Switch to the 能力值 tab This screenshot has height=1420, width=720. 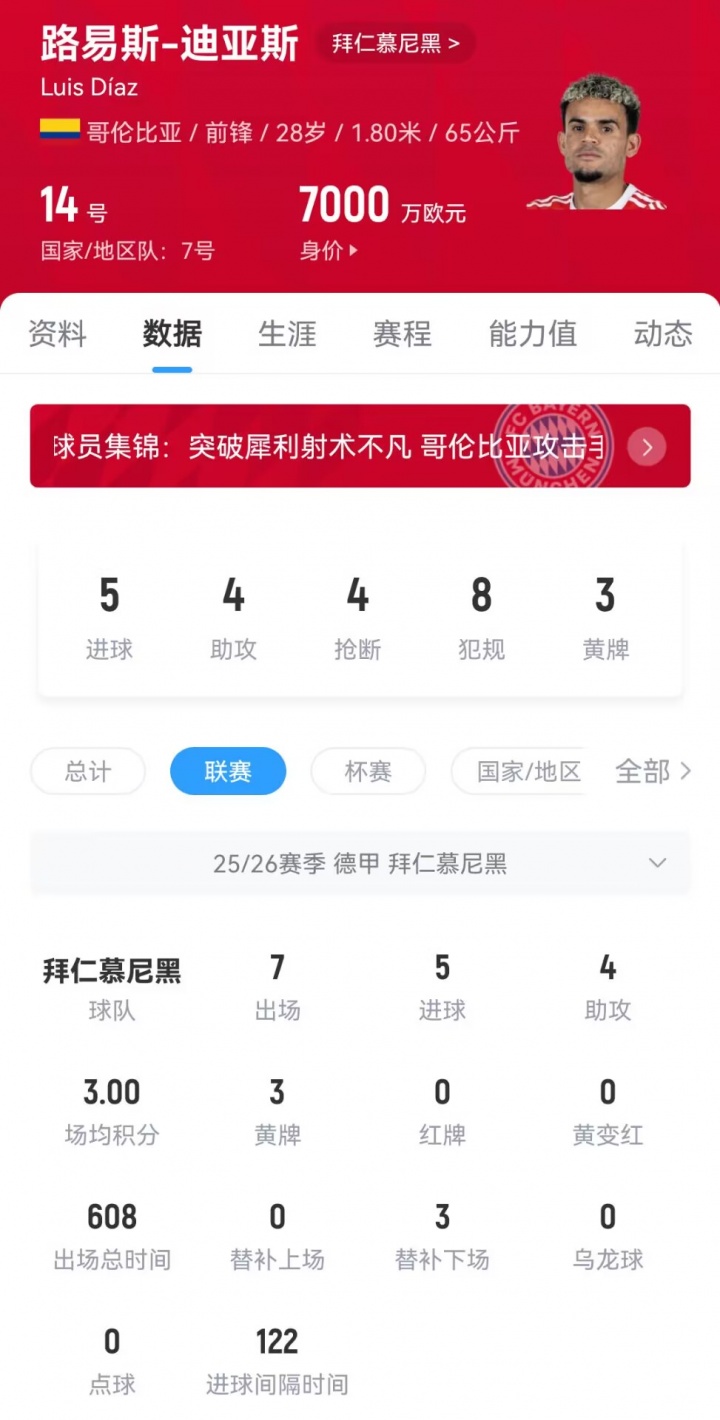click(532, 334)
